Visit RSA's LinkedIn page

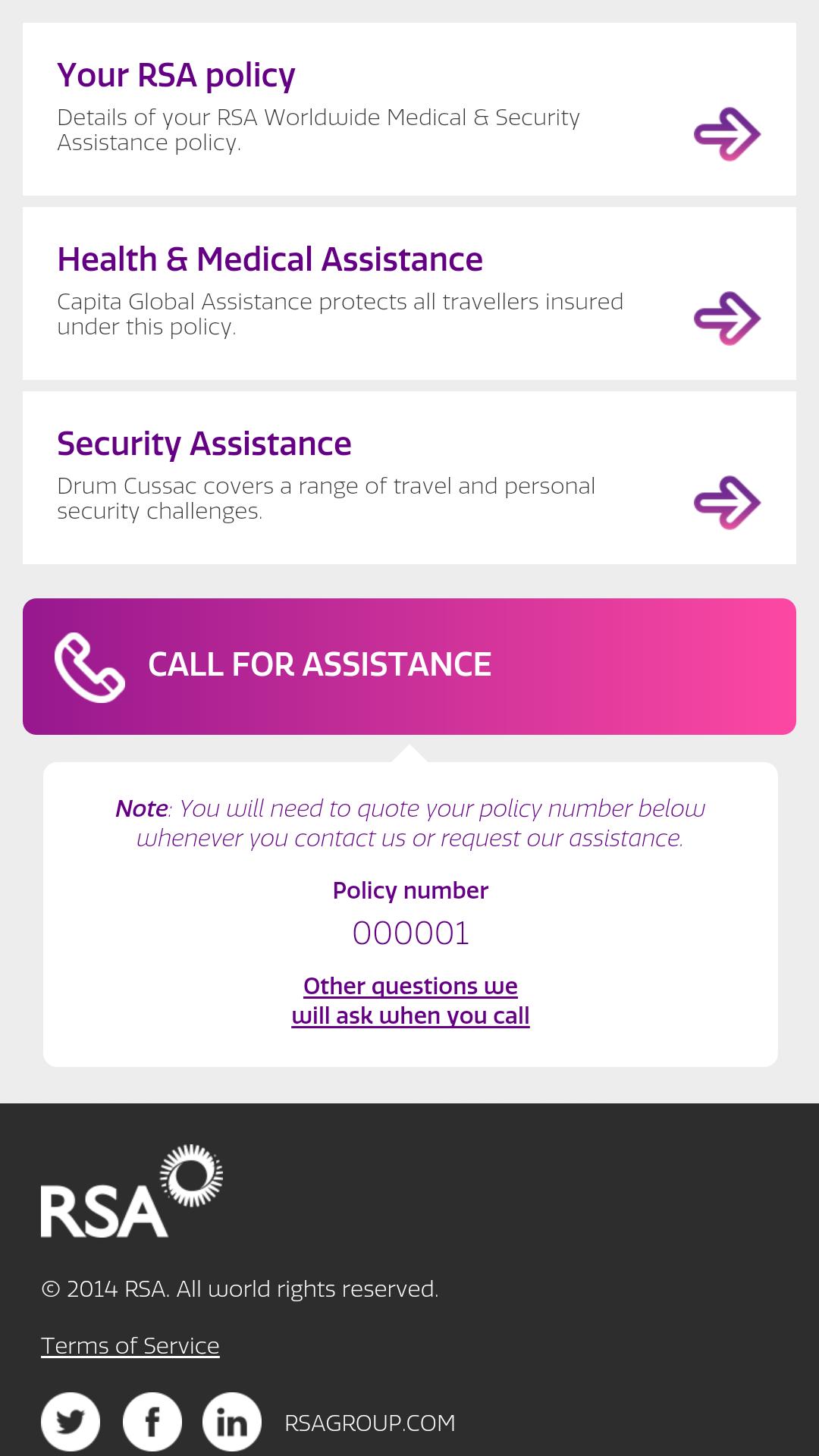[232, 1422]
